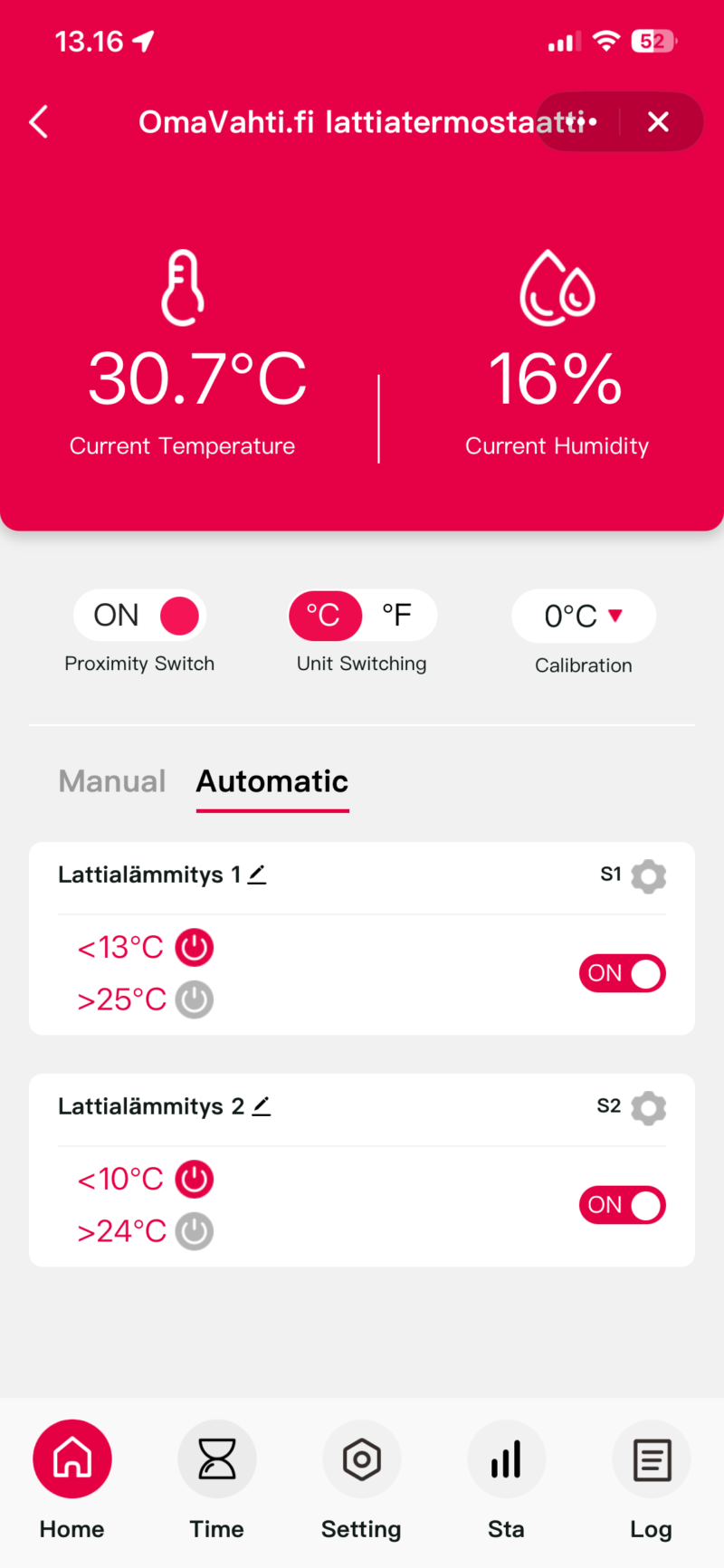Image resolution: width=724 pixels, height=1568 pixels.
Task: Open the Log tab
Action: [652, 1459]
